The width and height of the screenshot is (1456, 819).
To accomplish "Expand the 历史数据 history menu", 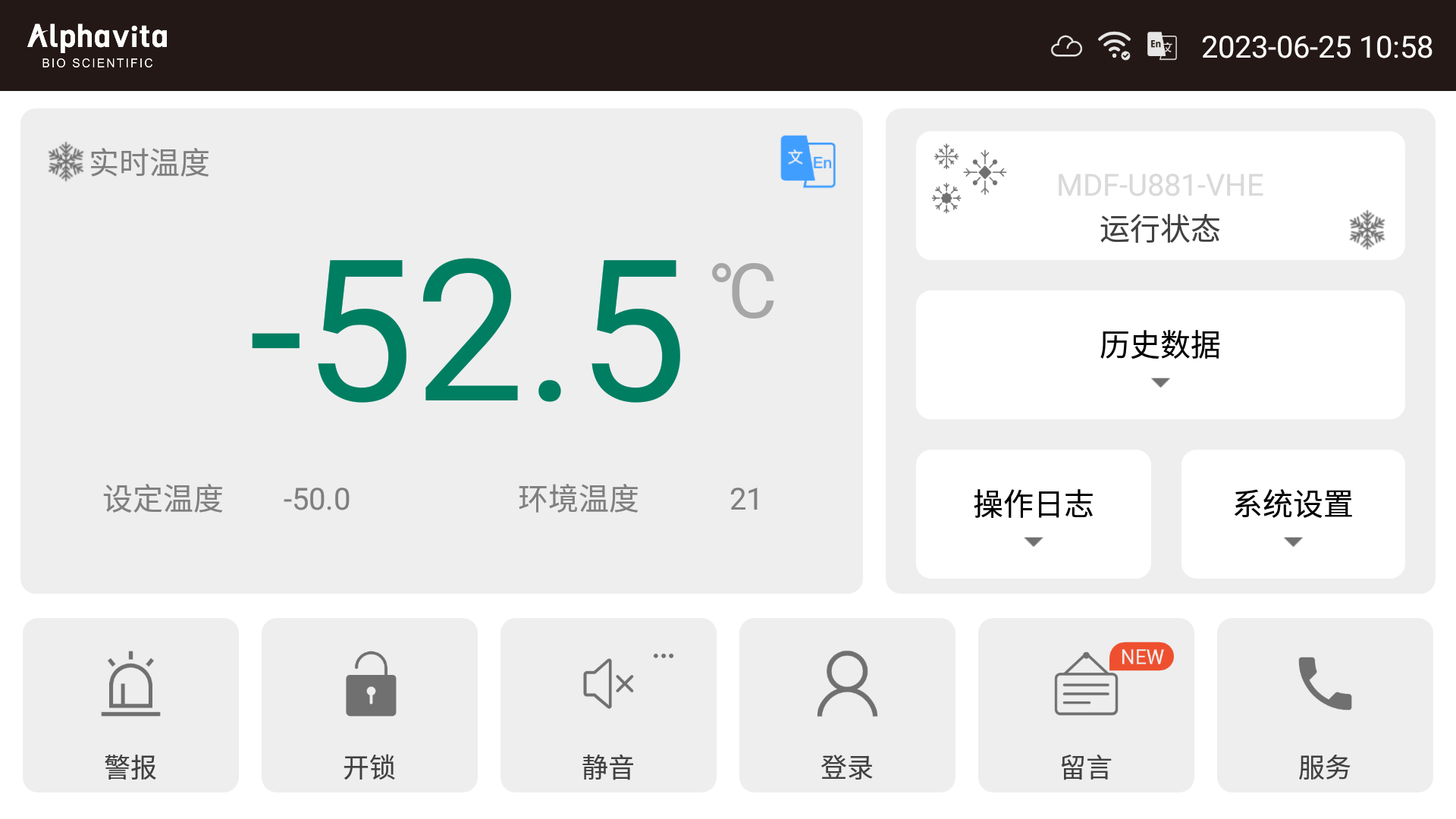I will click(1159, 354).
